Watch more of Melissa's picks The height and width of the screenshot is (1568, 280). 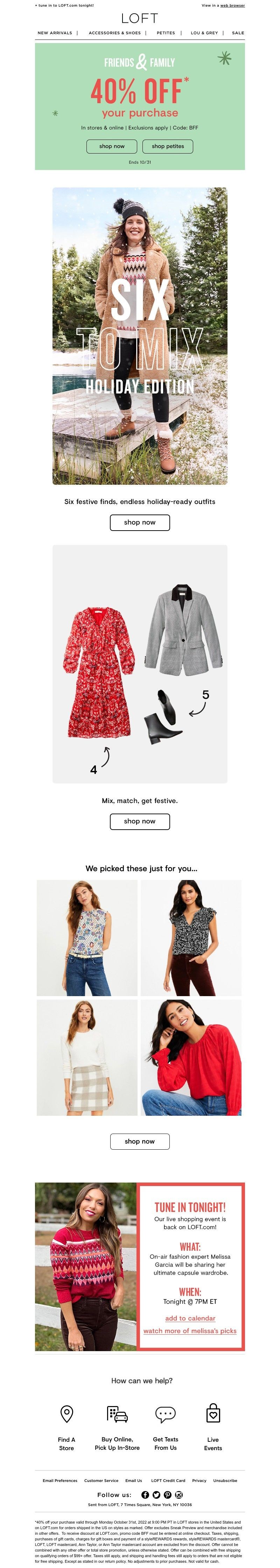190,1331
